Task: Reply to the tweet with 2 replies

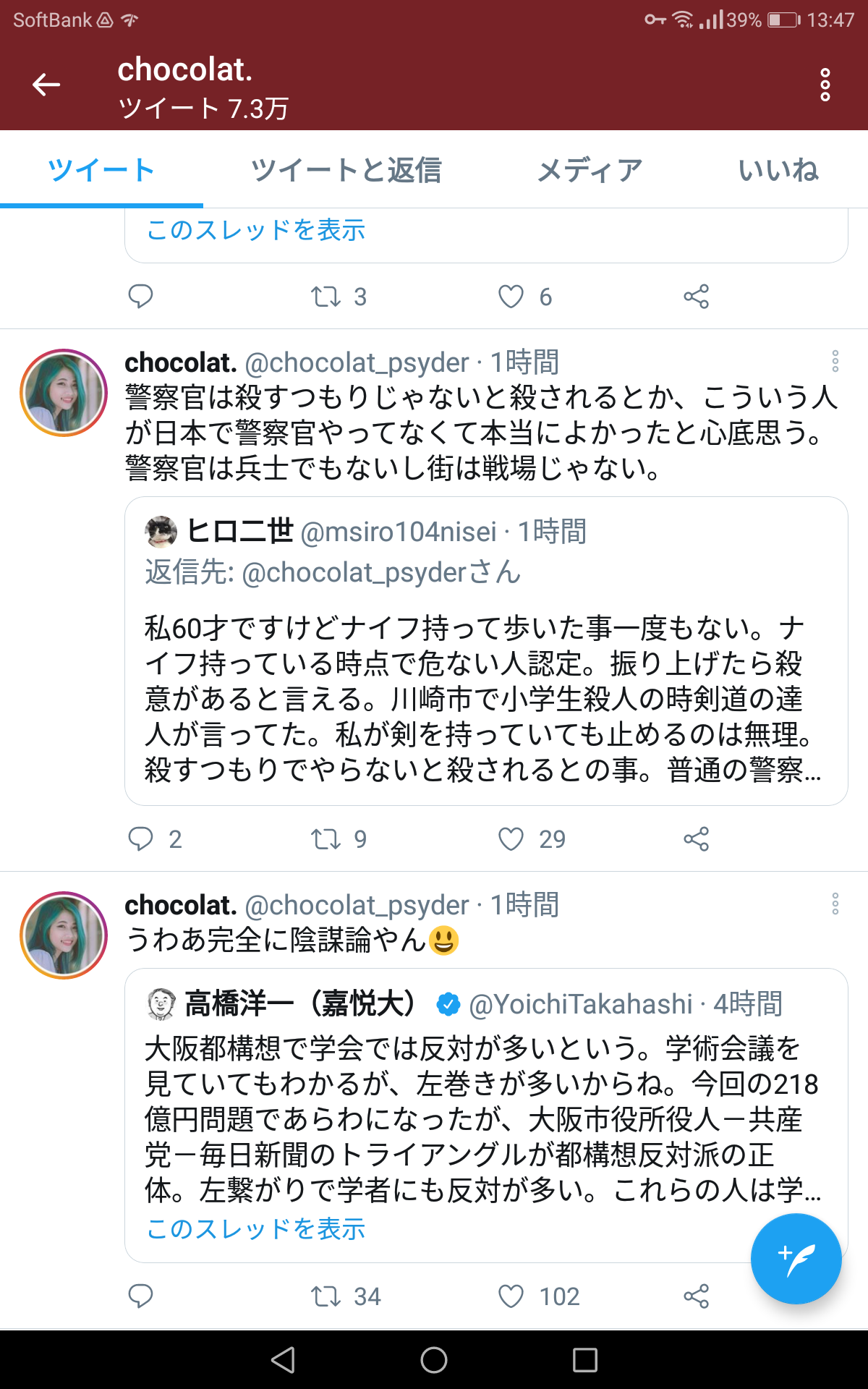Action: click(140, 839)
